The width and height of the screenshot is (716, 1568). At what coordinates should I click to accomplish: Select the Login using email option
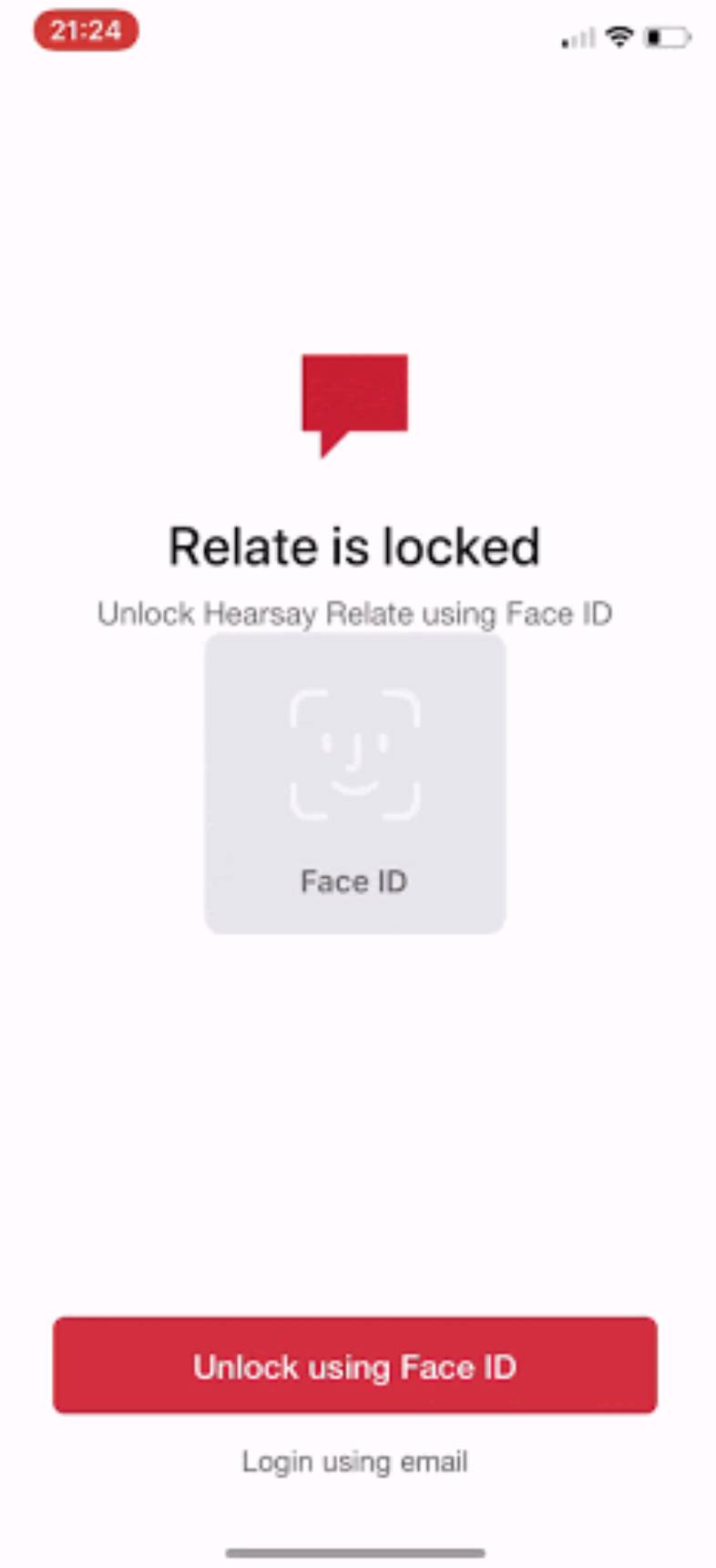(x=354, y=1461)
